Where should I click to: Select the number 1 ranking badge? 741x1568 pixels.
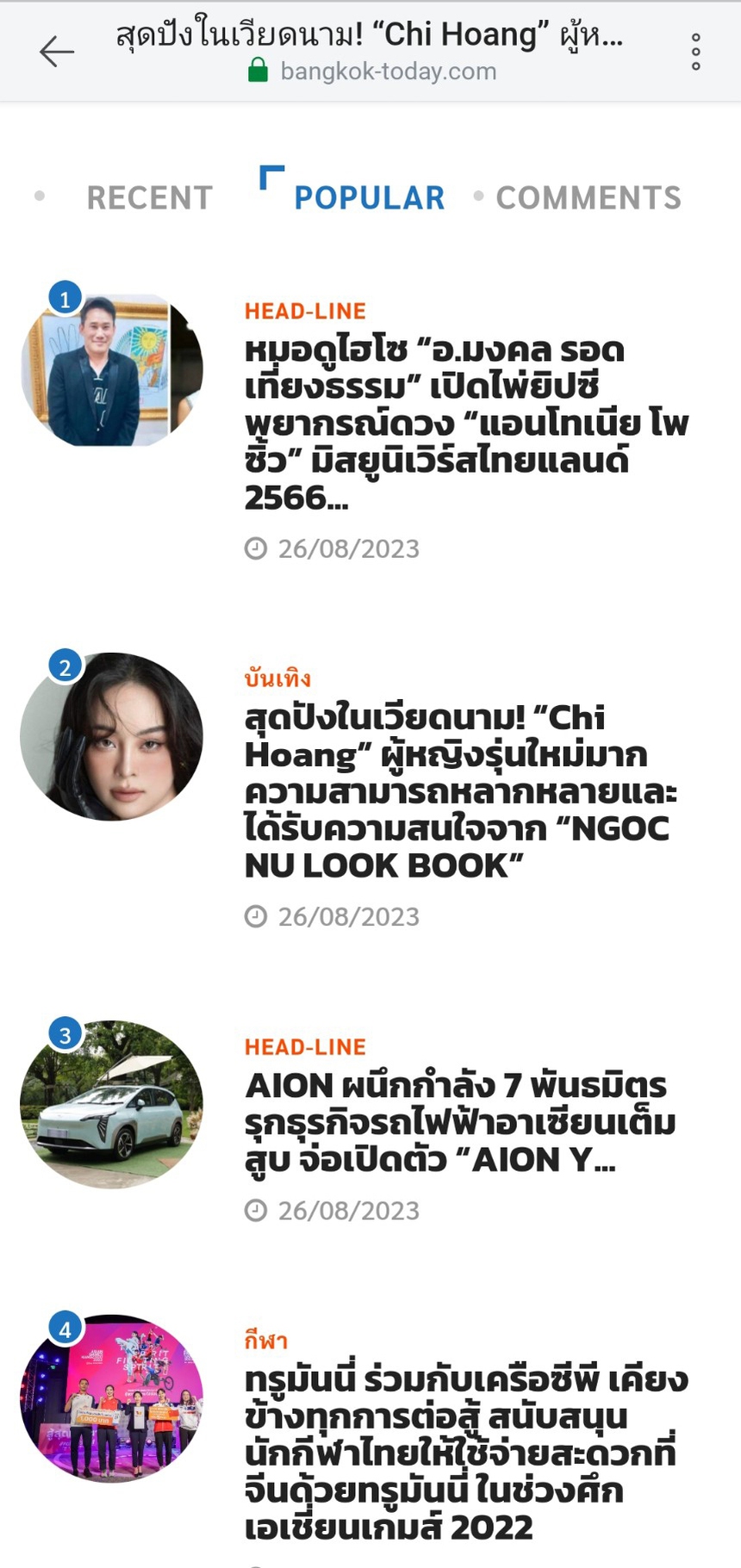[x=65, y=299]
